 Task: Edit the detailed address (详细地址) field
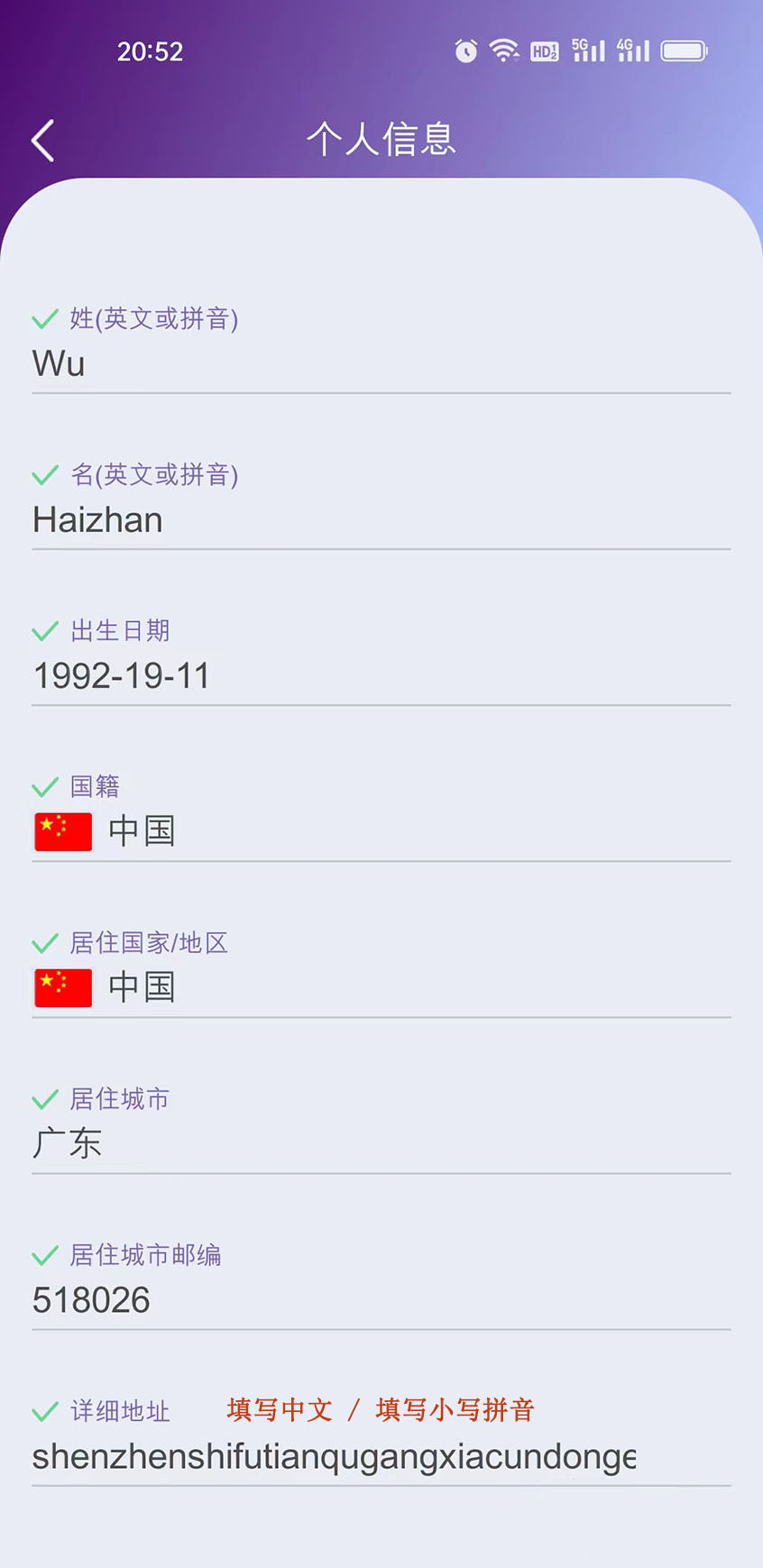pos(379,1457)
